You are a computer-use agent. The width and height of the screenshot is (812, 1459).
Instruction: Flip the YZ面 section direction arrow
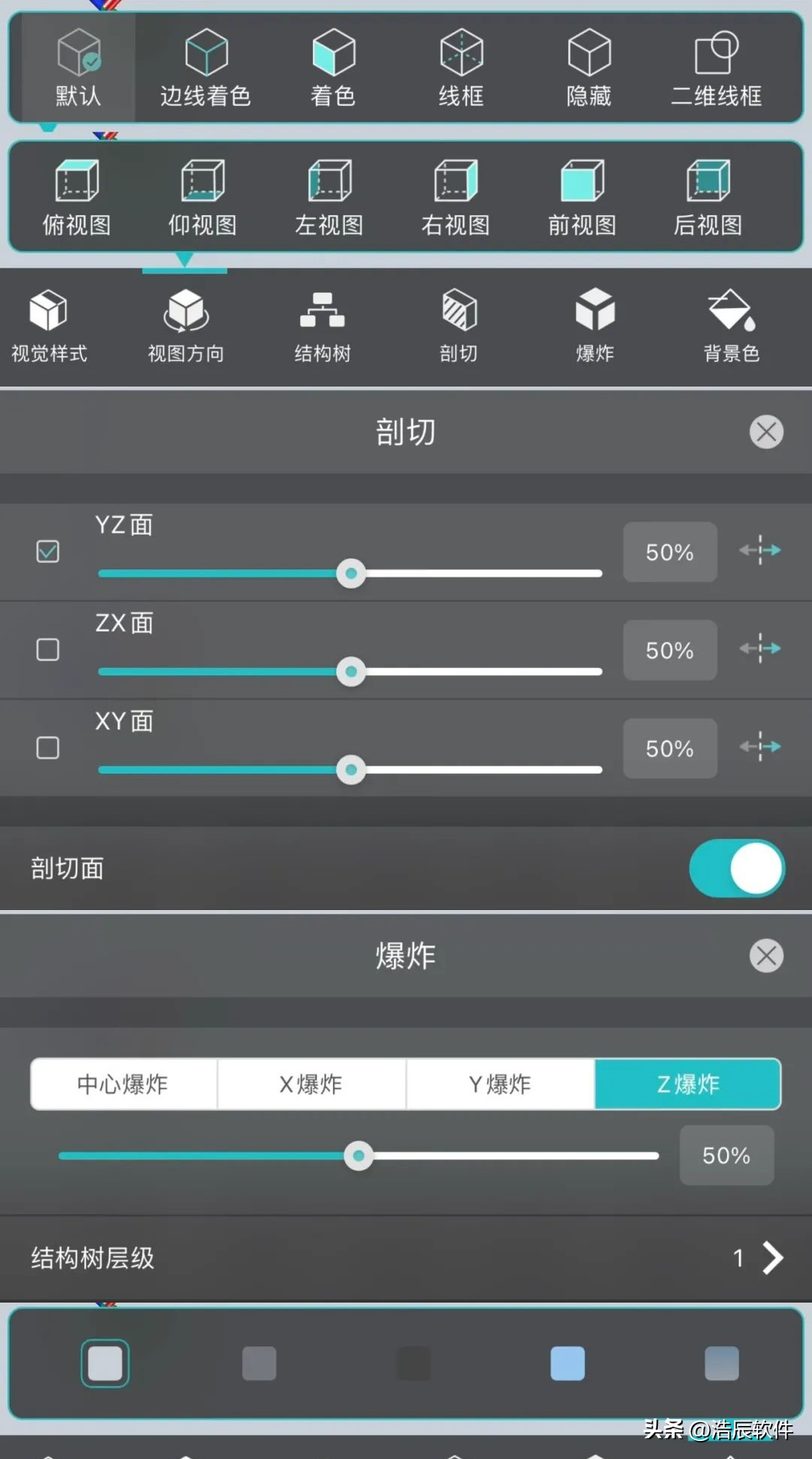pos(760,551)
